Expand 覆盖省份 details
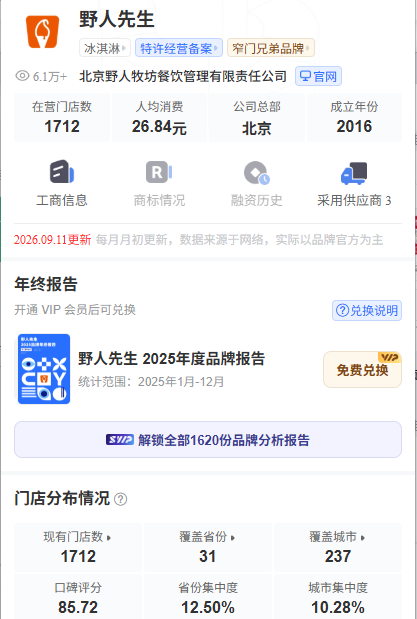Viewport: 417px width, 619px height. (208, 548)
